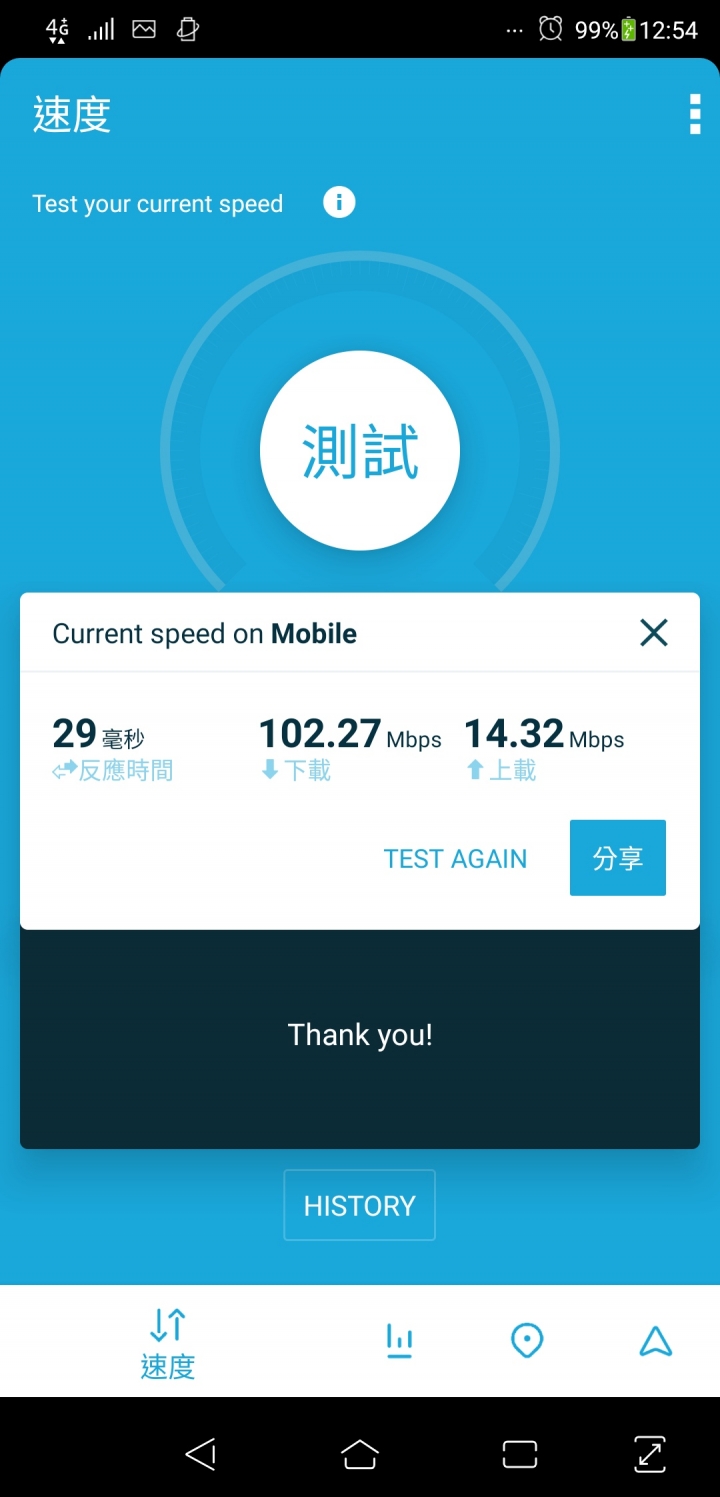Viewport: 720px width, 1497px height.
Task: Share the results with 分享 button
Action: (x=617, y=858)
